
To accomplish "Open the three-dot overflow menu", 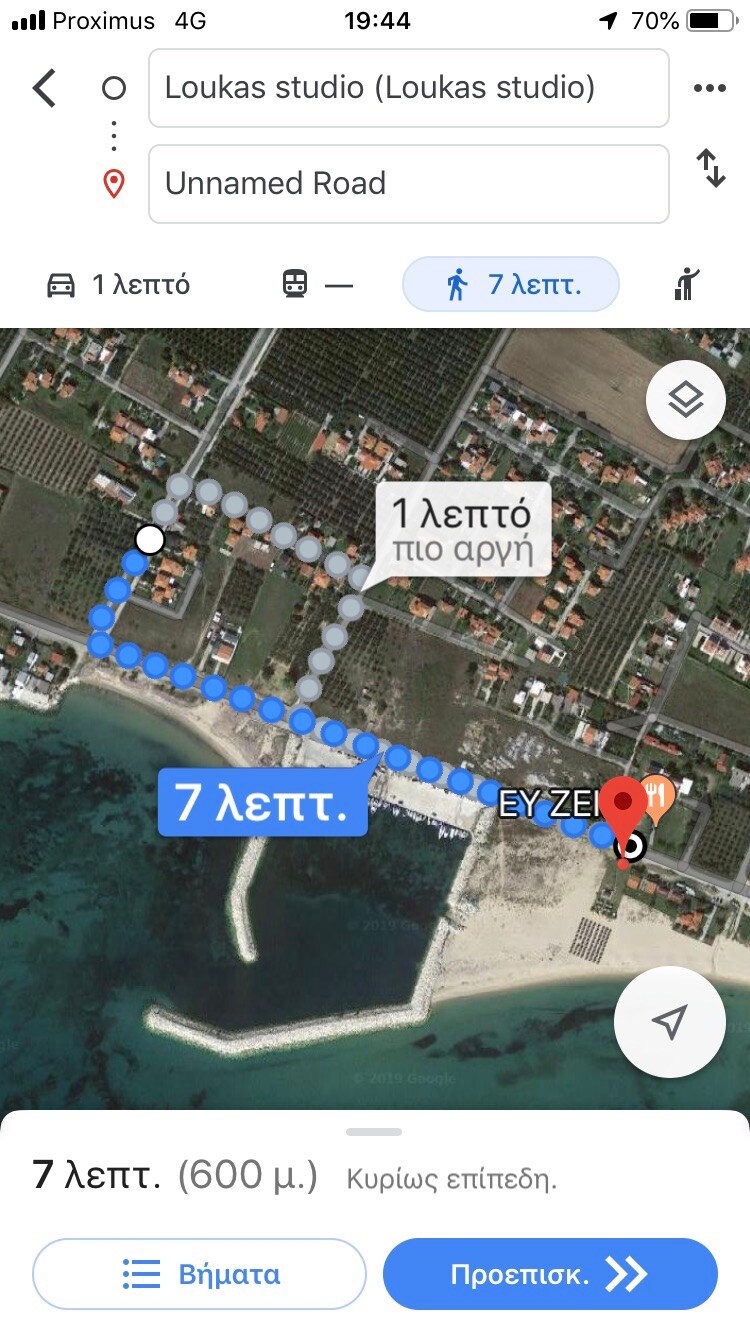I will [x=709, y=88].
